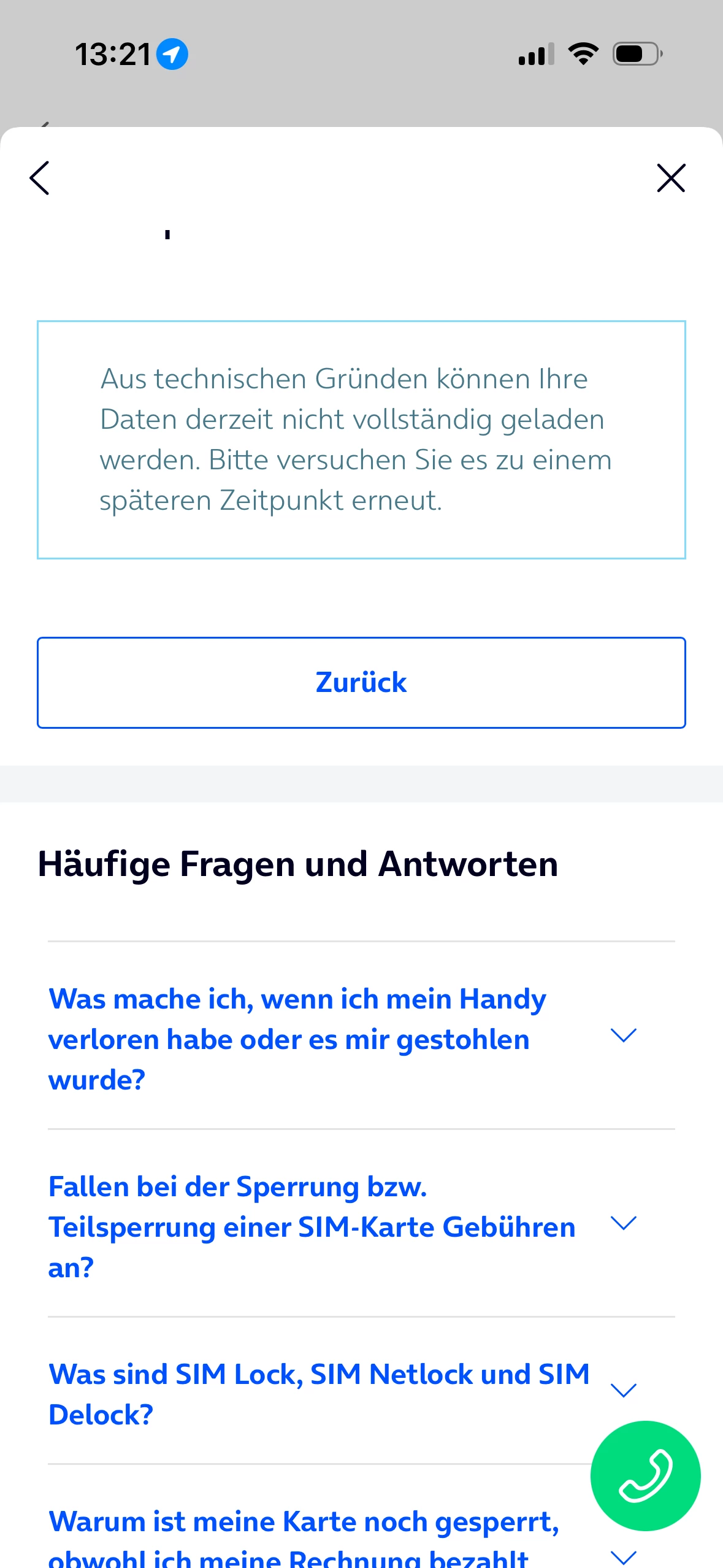Expand the SIM-Karte Gebühren question
723x1568 pixels.
click(x=623, y=1224)
